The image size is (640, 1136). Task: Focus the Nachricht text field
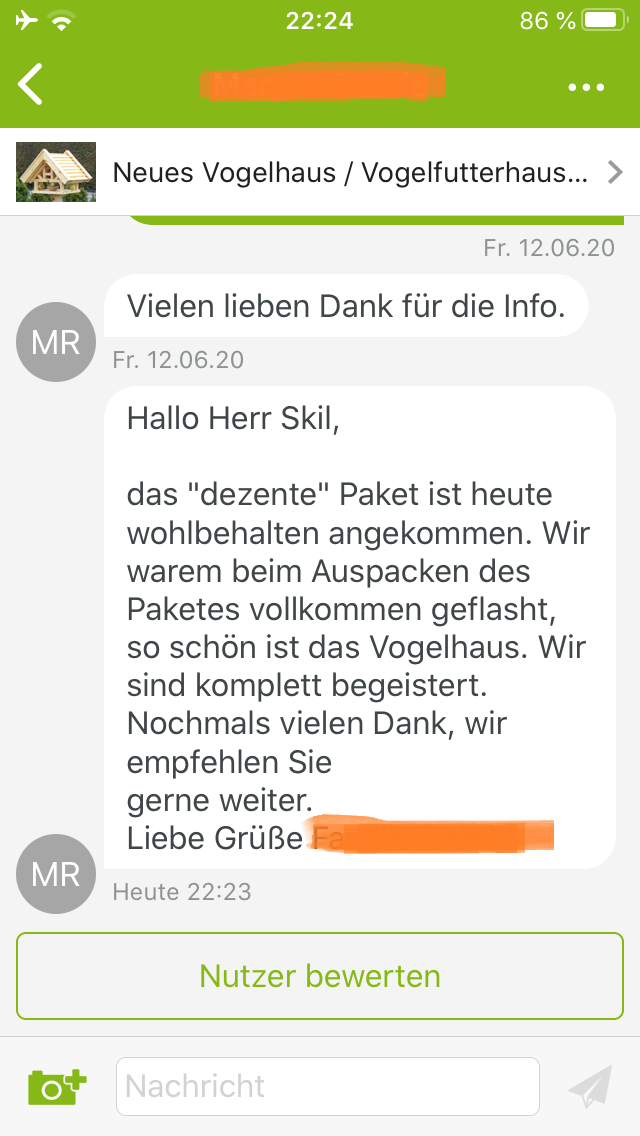328,1086
